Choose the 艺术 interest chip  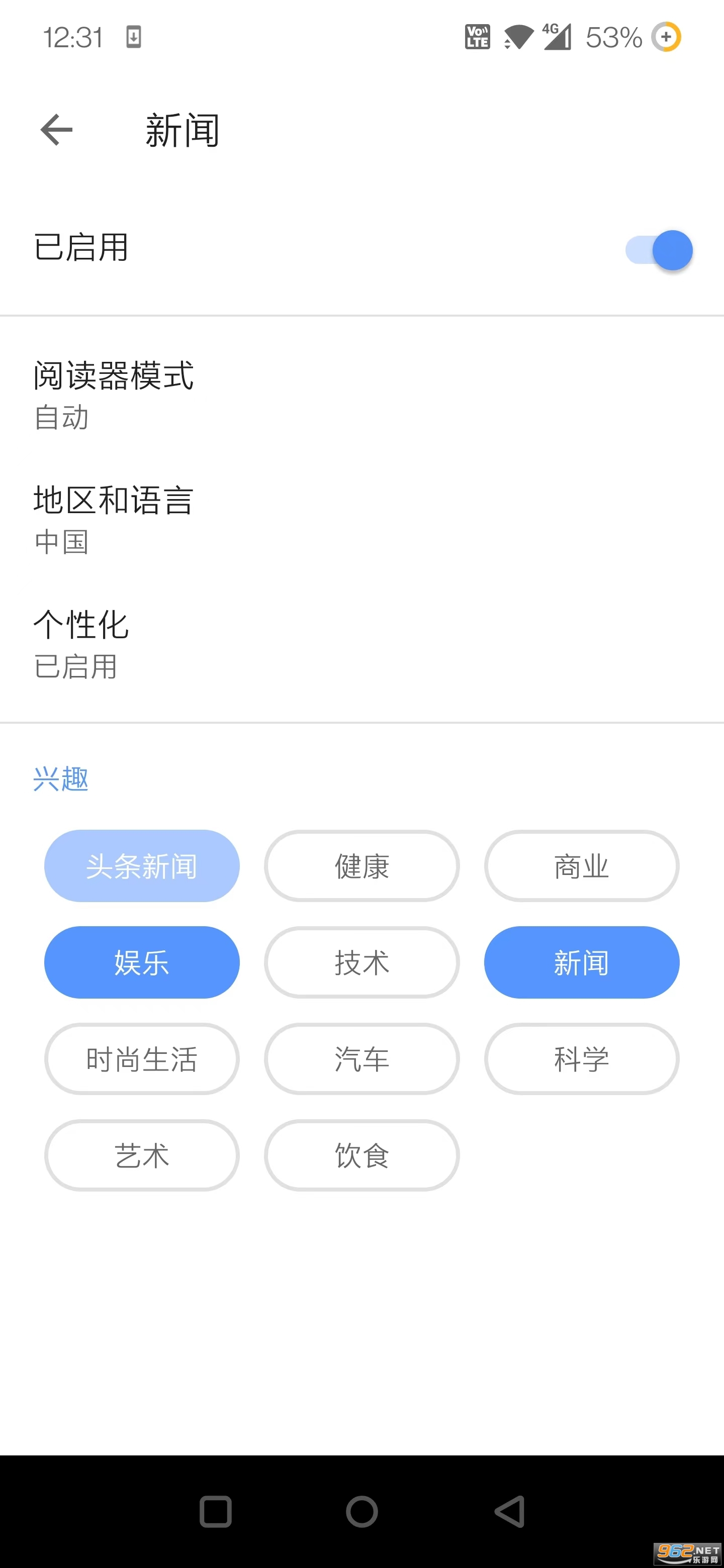142,1155
